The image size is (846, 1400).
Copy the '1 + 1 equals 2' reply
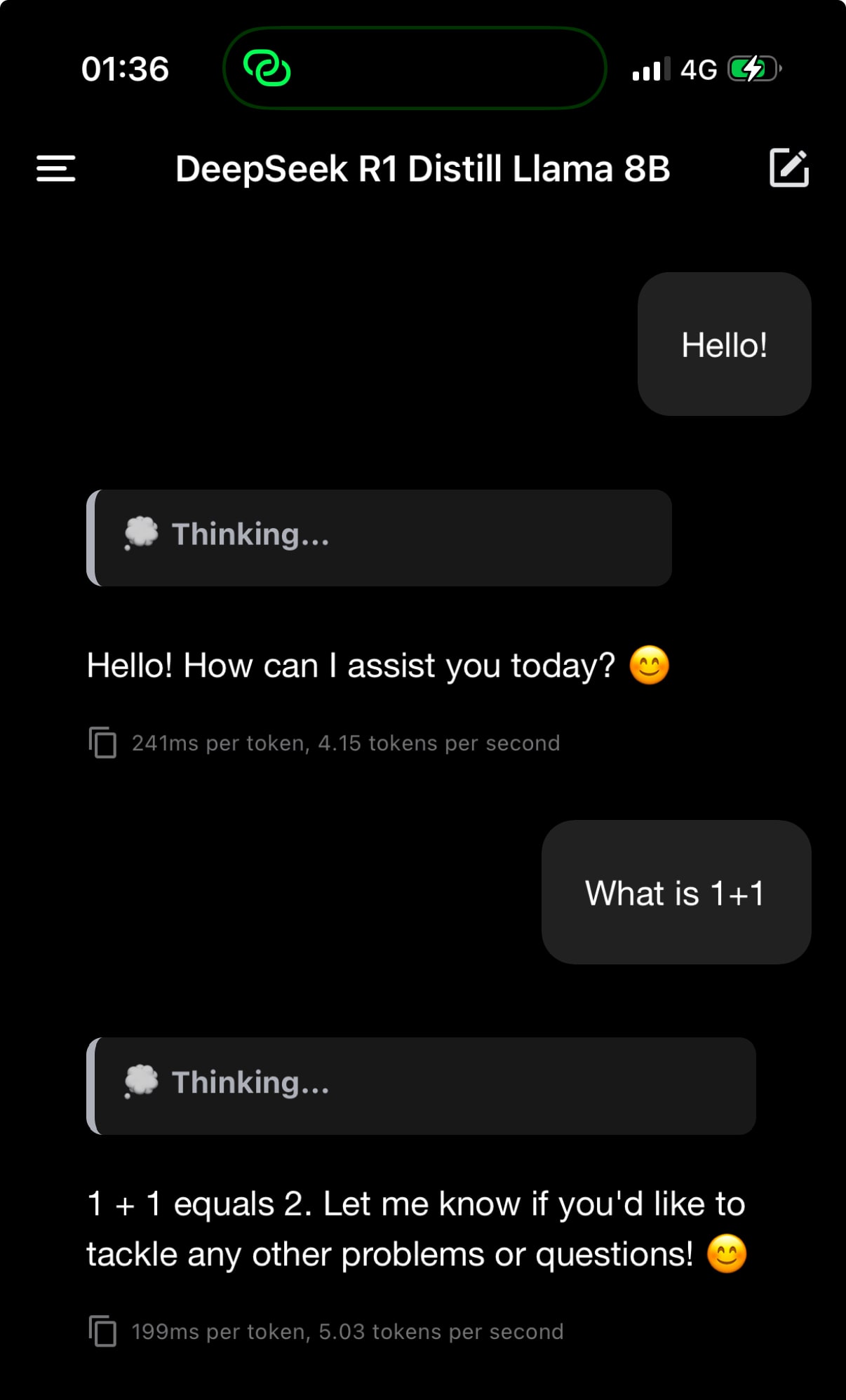103,1331
